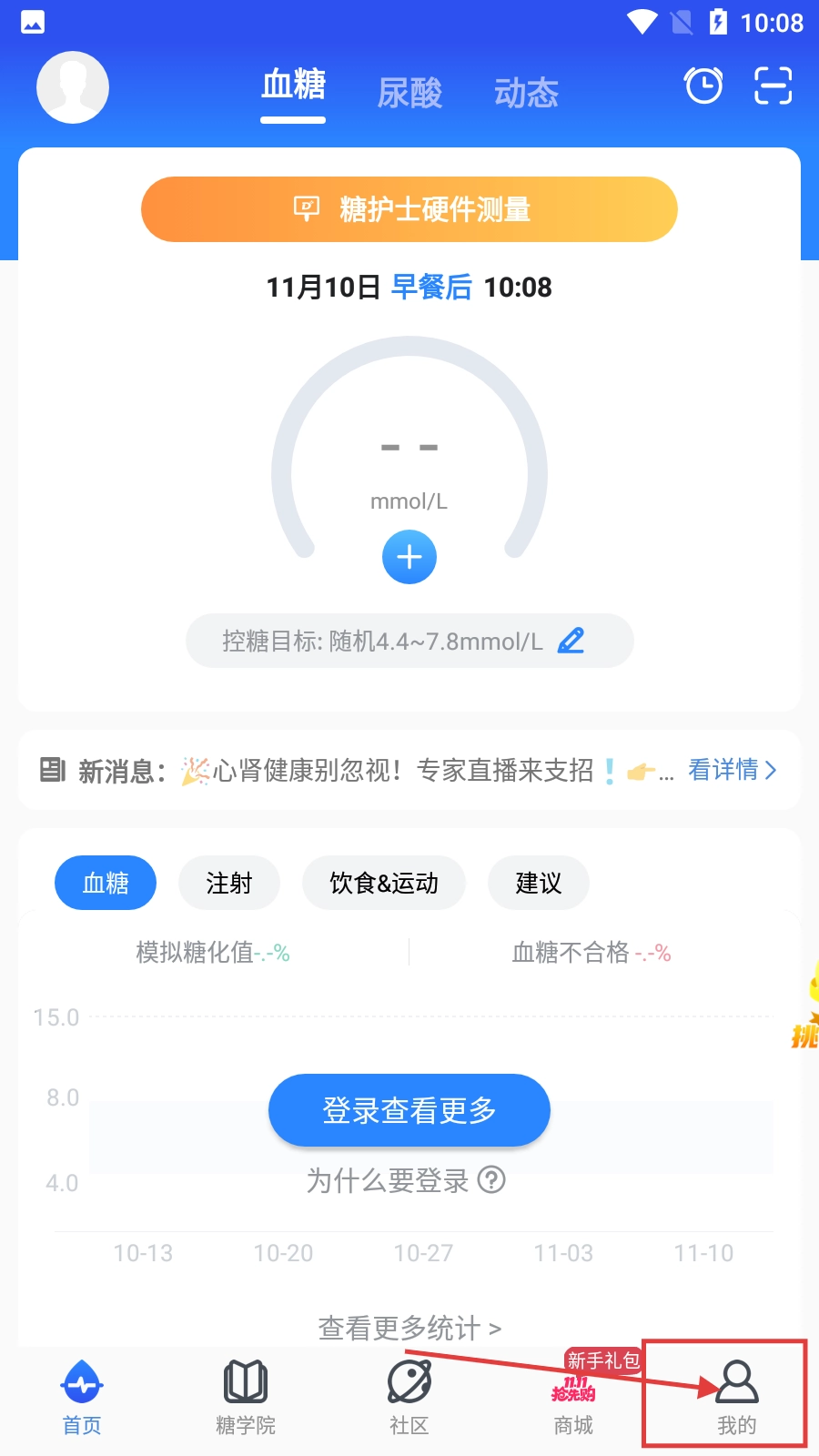Tap 登录查看更多 button
This screenshot has width=819, height=1456.
[409, 1110]
